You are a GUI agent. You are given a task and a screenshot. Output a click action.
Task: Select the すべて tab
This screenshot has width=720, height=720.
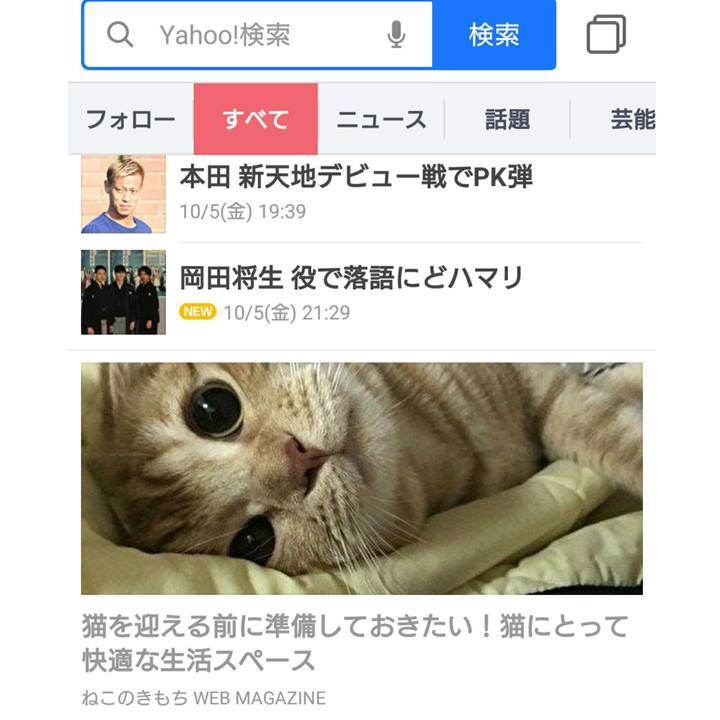pyautogui.click(x=256, y=120)
